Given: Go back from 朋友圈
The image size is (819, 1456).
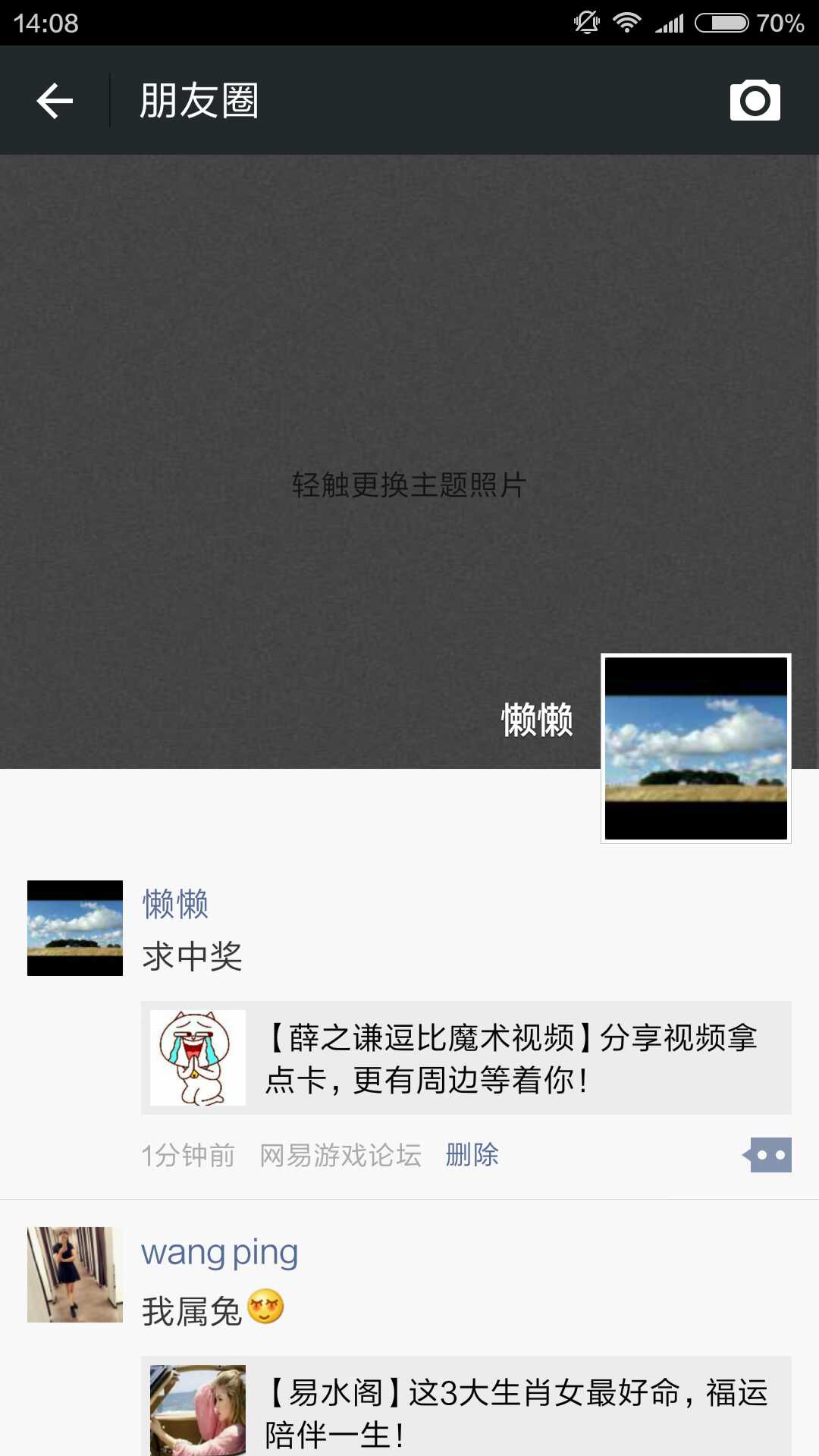Looking at the screenshot, I should click(x=55, y=101).
